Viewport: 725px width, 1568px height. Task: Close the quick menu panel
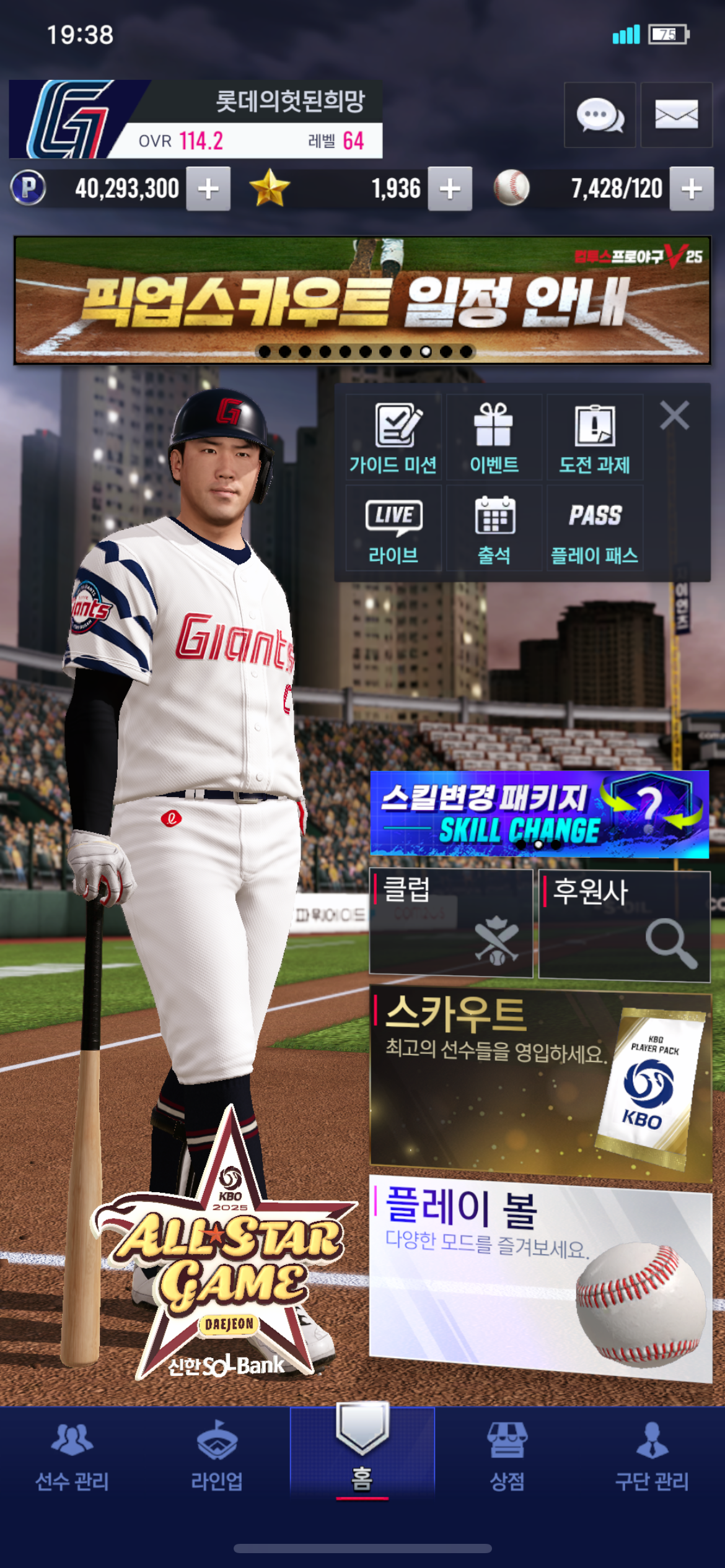pyautogui.click(x=674, y=416)
